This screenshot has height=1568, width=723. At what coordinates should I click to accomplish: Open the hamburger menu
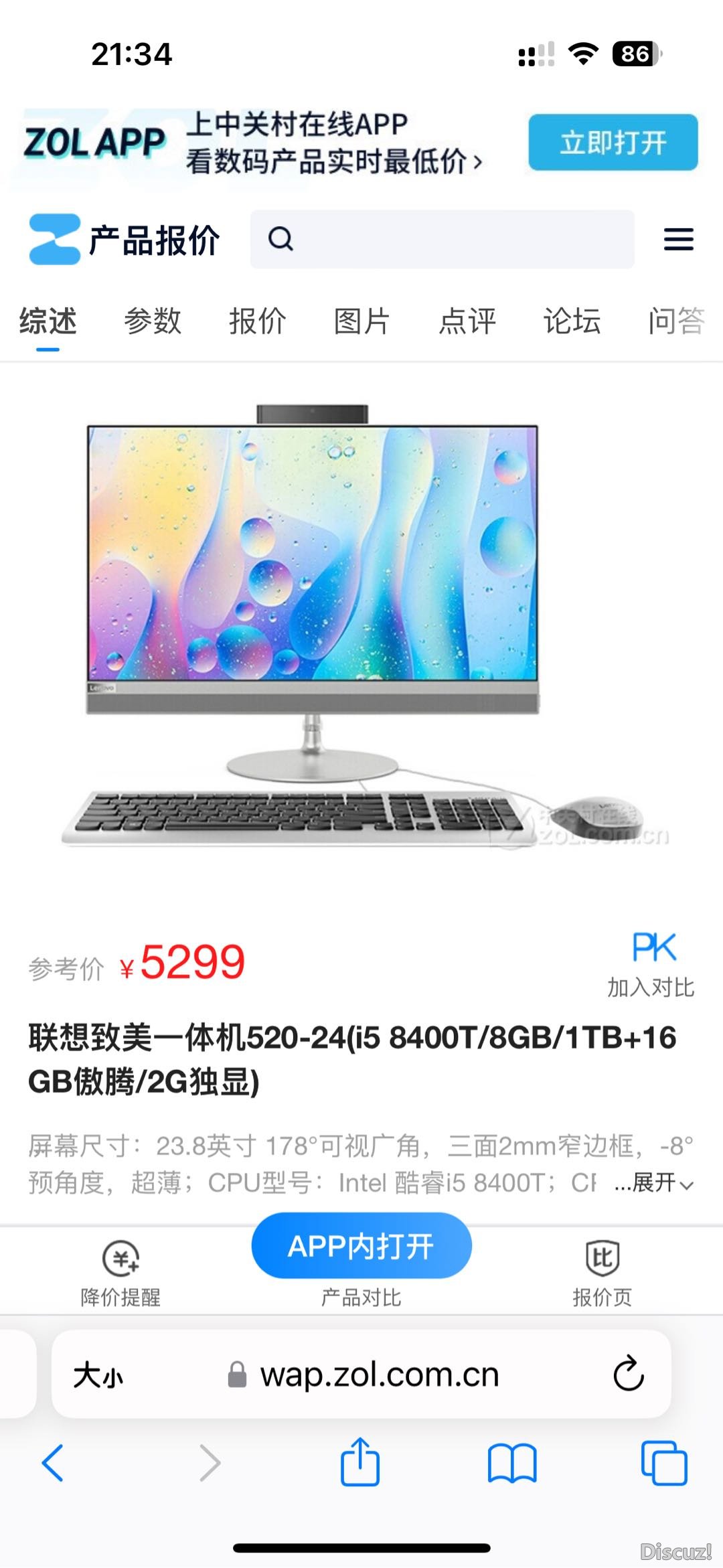pos(678,239)
